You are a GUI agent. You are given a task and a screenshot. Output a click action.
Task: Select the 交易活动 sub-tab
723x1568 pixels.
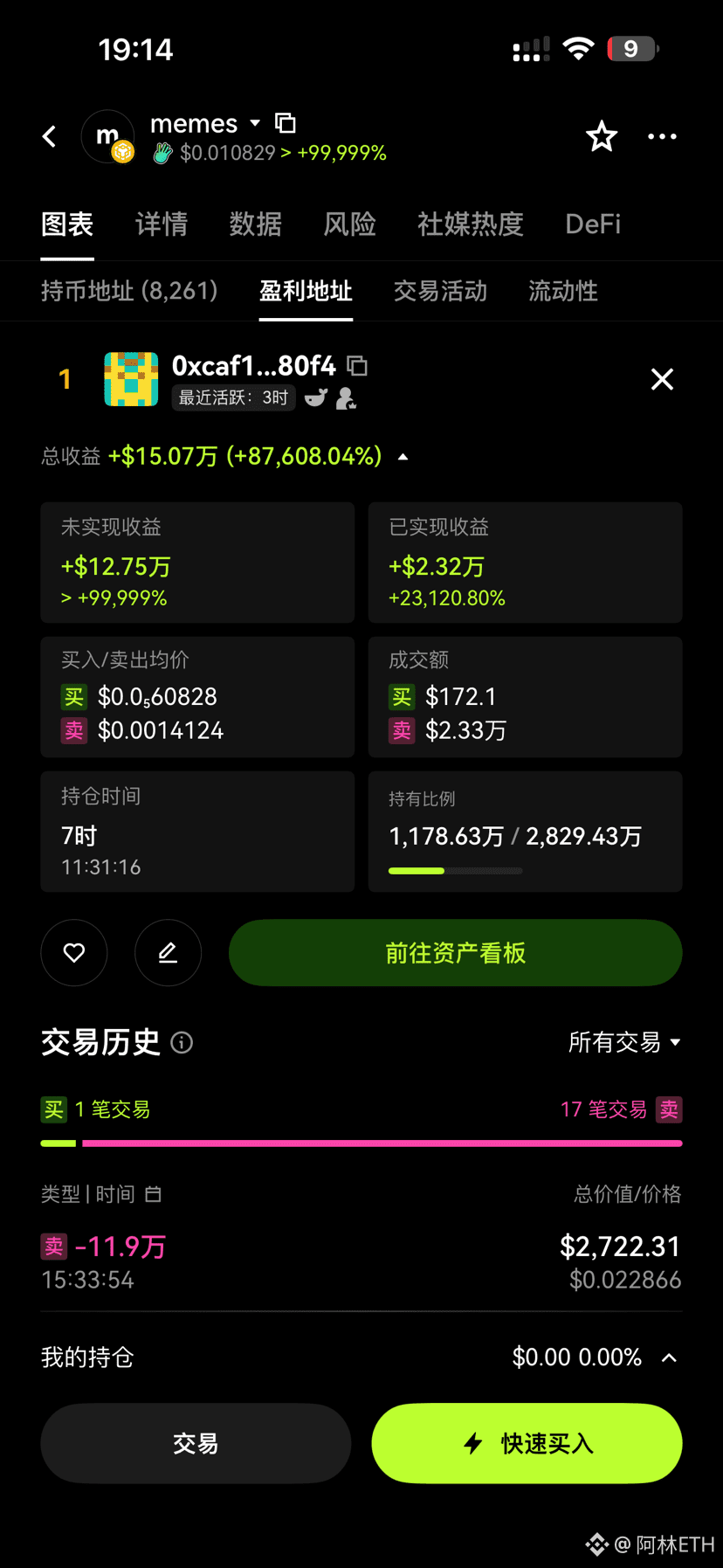pyautogui.click(x=440, y=291)
